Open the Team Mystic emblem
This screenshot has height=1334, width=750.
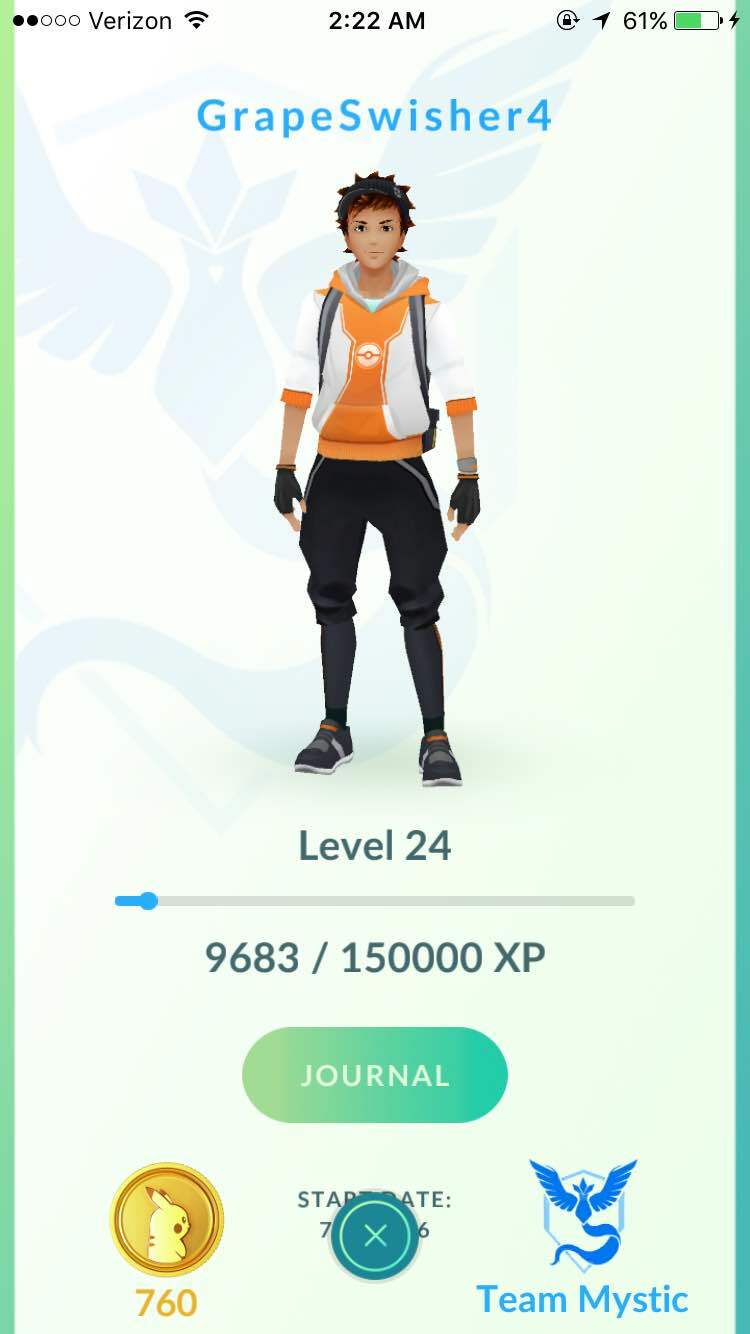(582, 1213)
